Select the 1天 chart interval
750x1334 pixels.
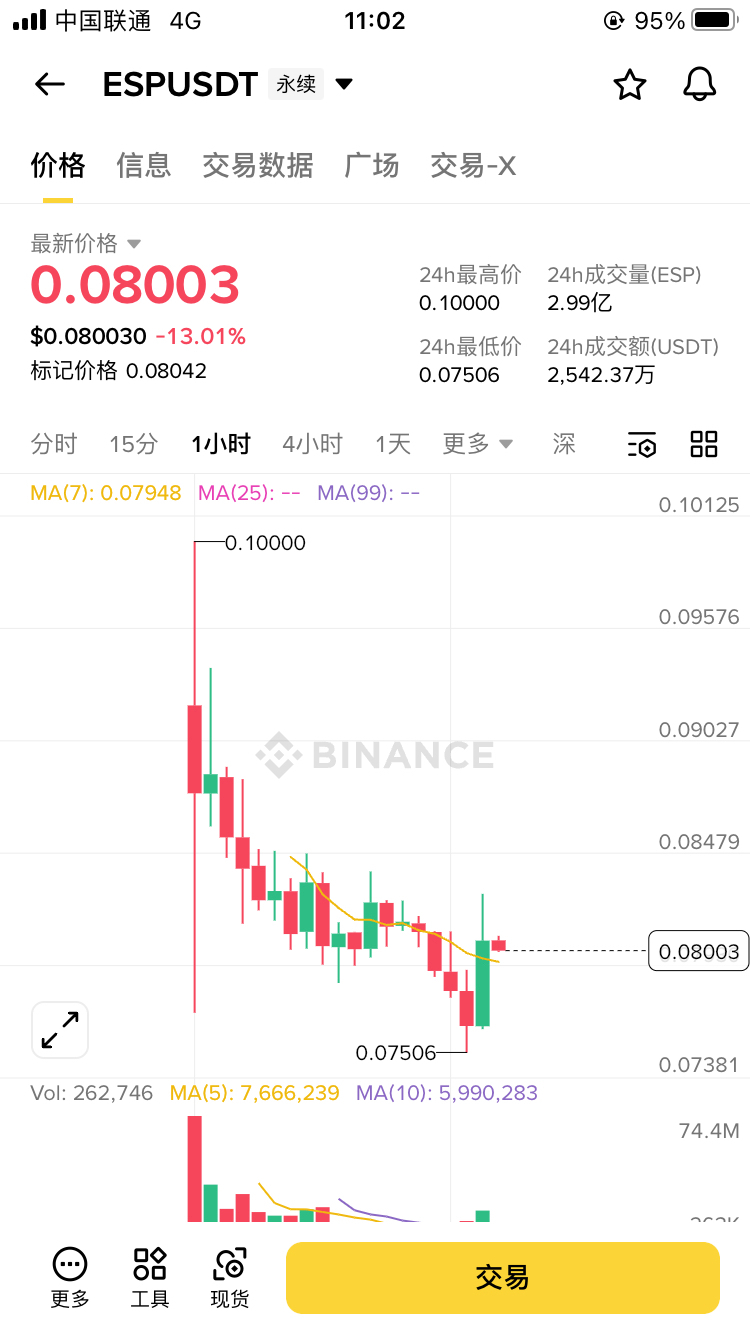point(393,444)
